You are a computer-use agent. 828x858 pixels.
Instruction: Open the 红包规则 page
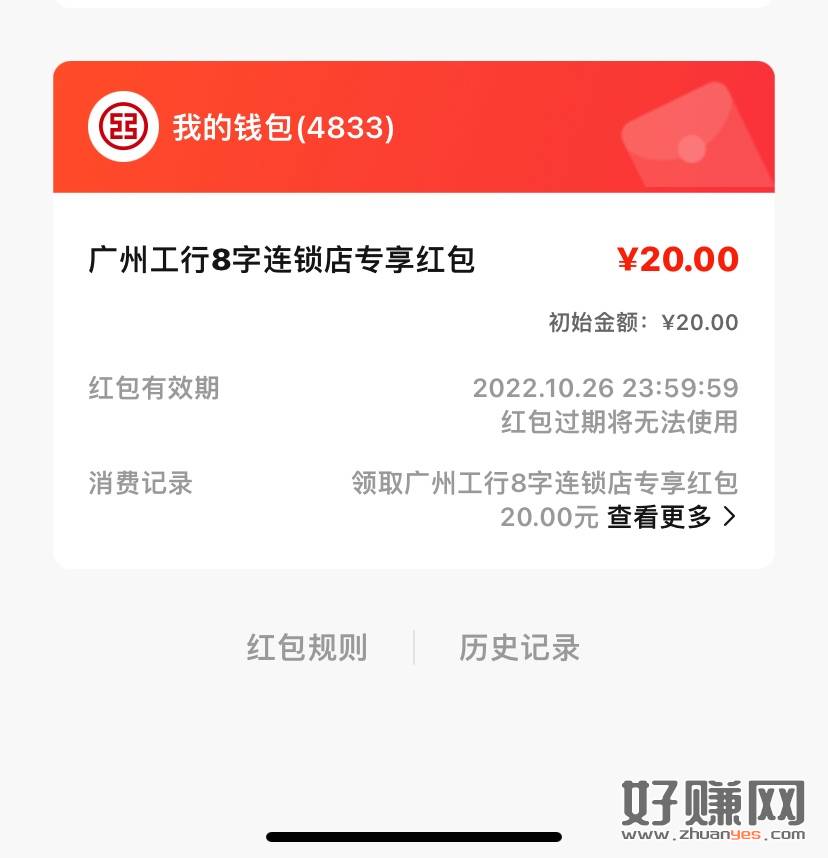pos(307,648)
